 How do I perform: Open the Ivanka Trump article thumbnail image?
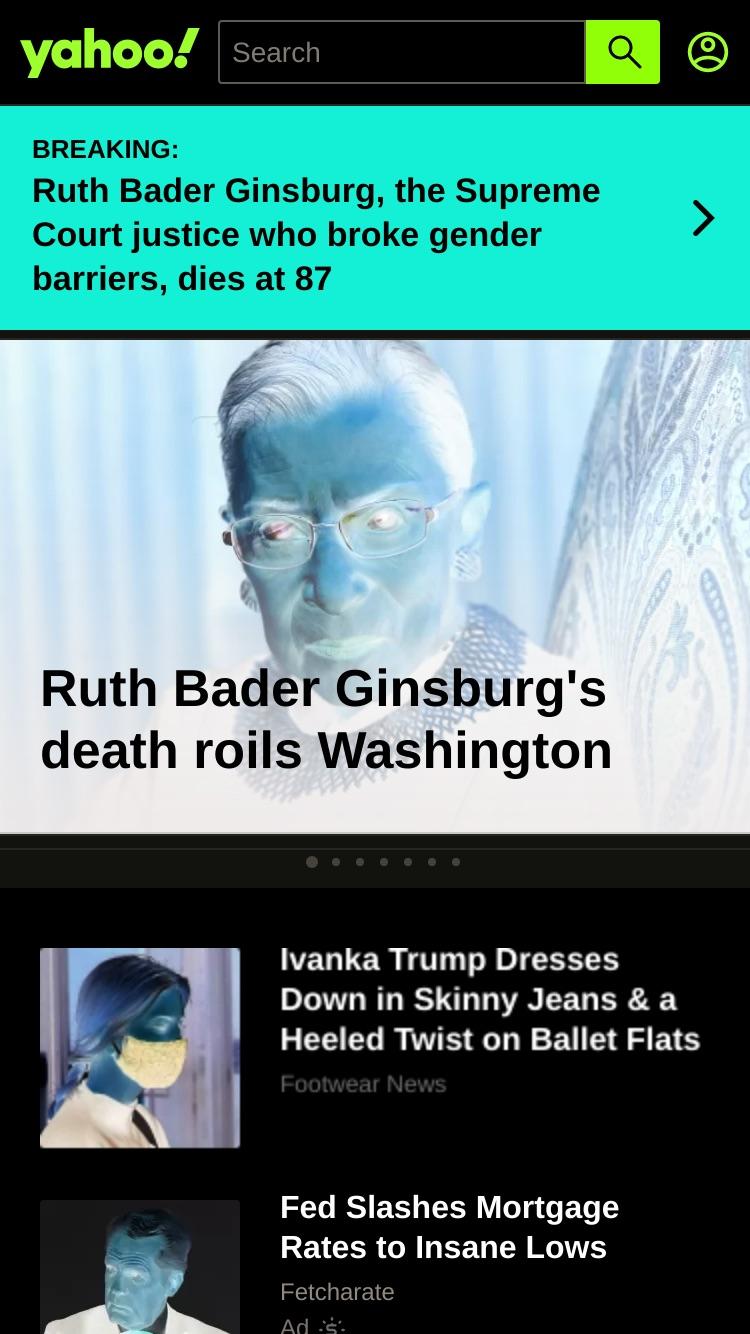(140, 1048)
